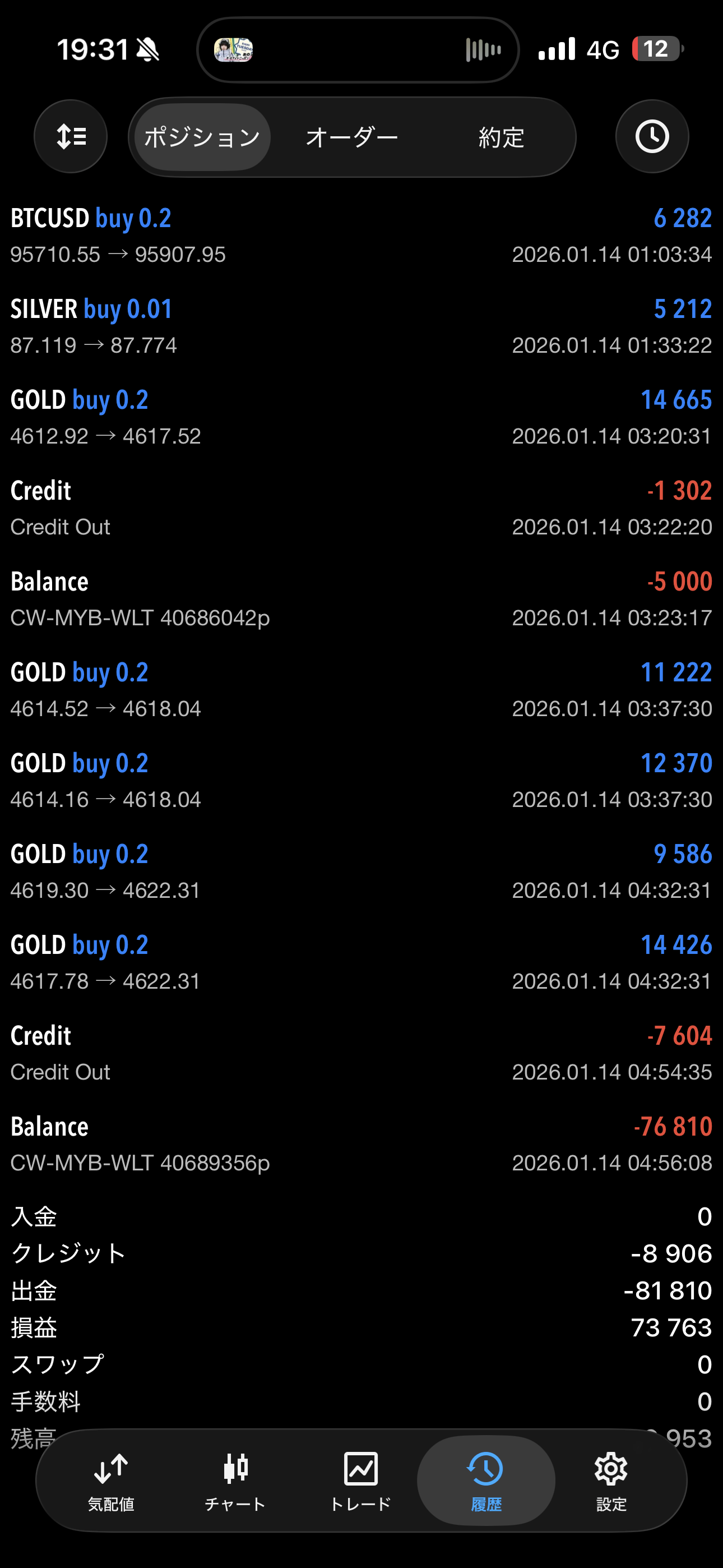Select the 履歴 history tab
Viewport: 723px width, 1568px height.
[486, 1481]
